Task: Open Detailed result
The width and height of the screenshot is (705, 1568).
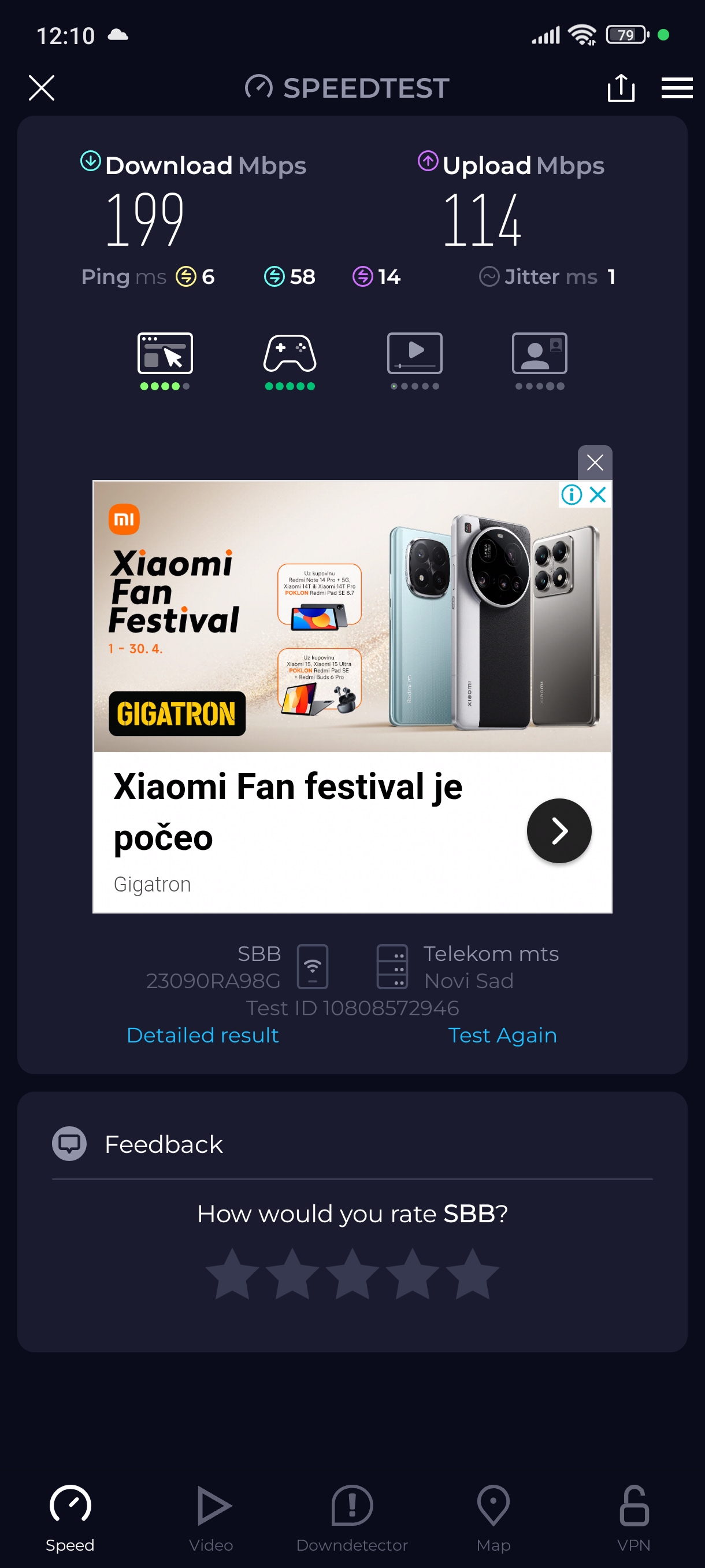Action: pos(203,1035)
